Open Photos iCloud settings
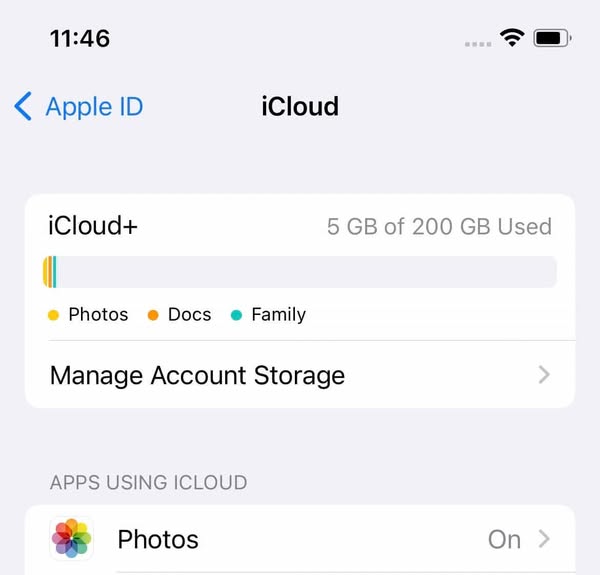This screenshot has height=575, width=600. pos(299,540)
